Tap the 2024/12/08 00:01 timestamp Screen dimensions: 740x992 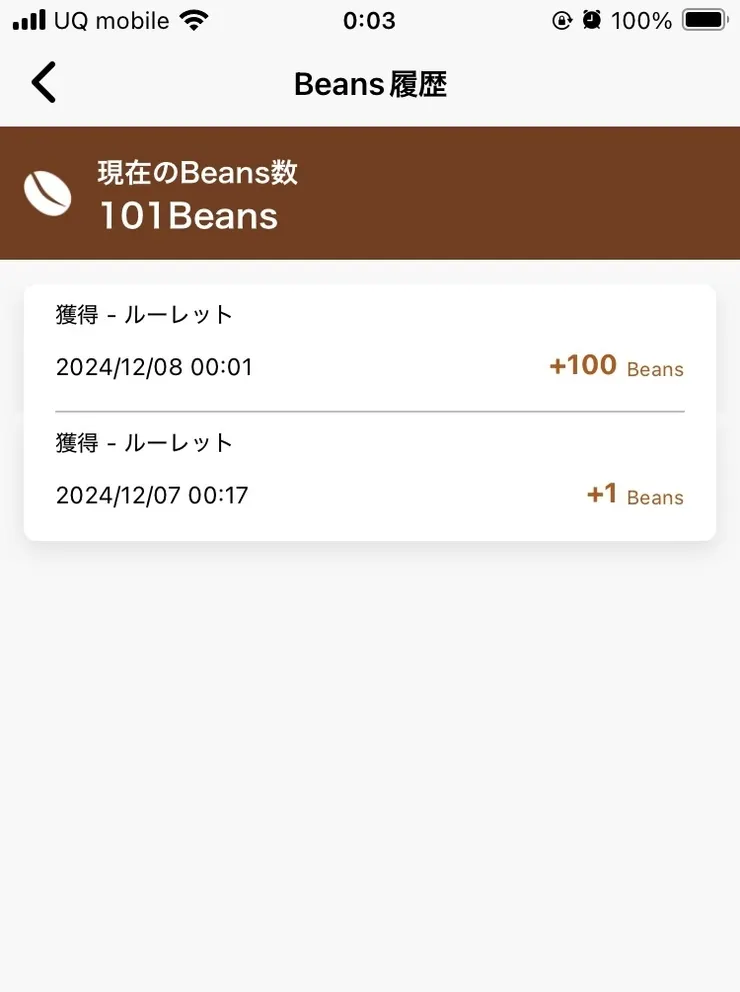[x=153, y=367]
